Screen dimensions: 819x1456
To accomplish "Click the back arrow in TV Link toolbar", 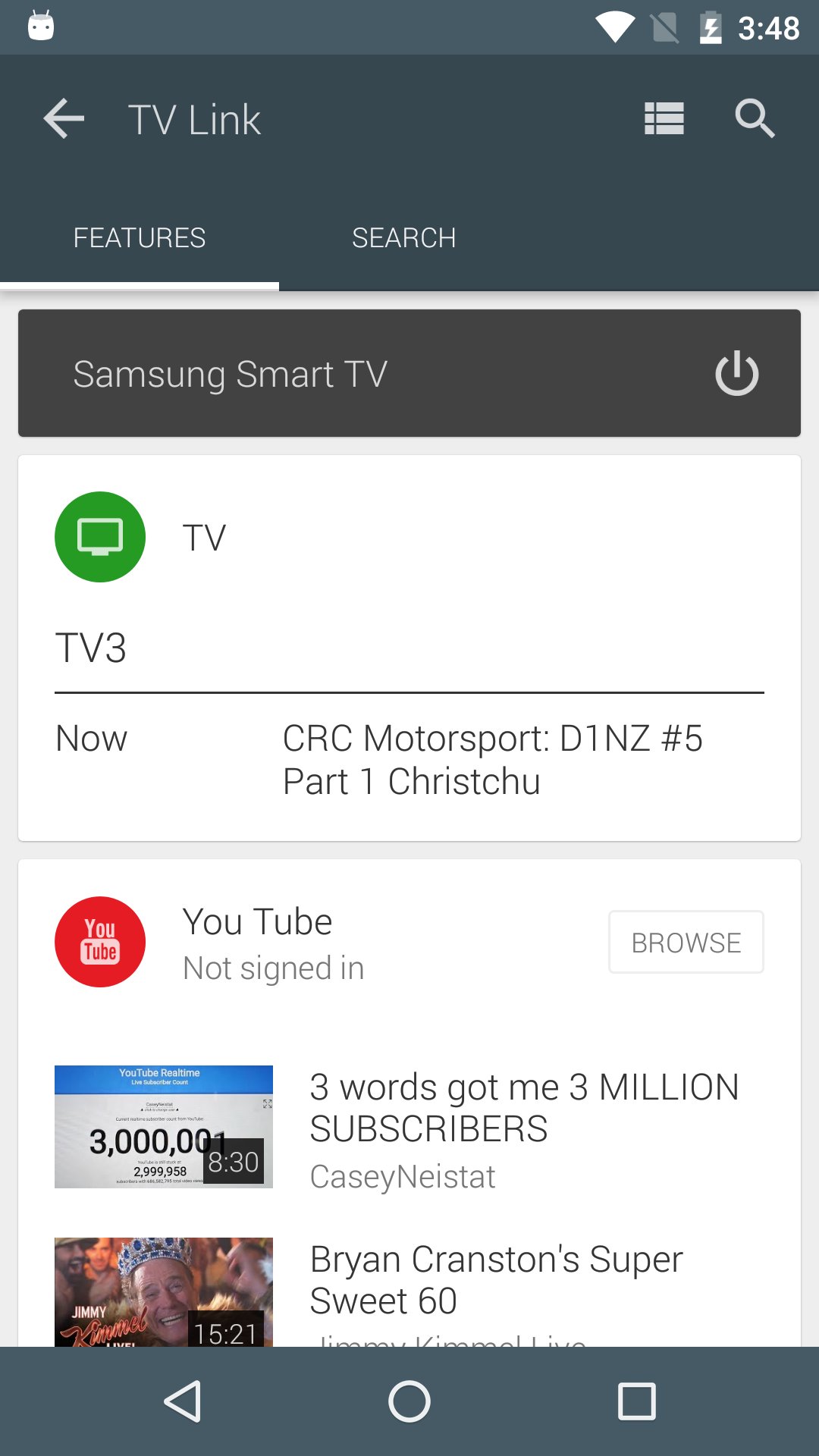I will (63, 118).
